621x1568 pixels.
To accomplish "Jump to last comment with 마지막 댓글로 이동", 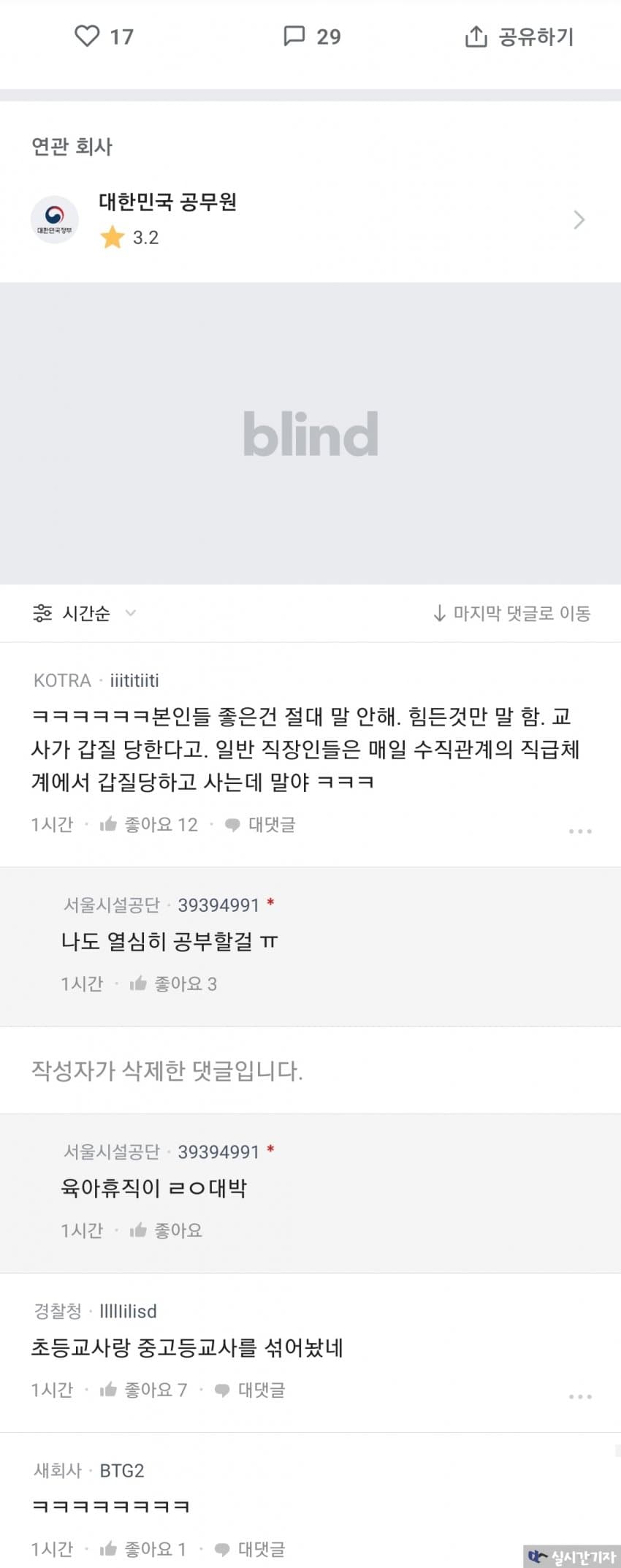I will point(512,613).
